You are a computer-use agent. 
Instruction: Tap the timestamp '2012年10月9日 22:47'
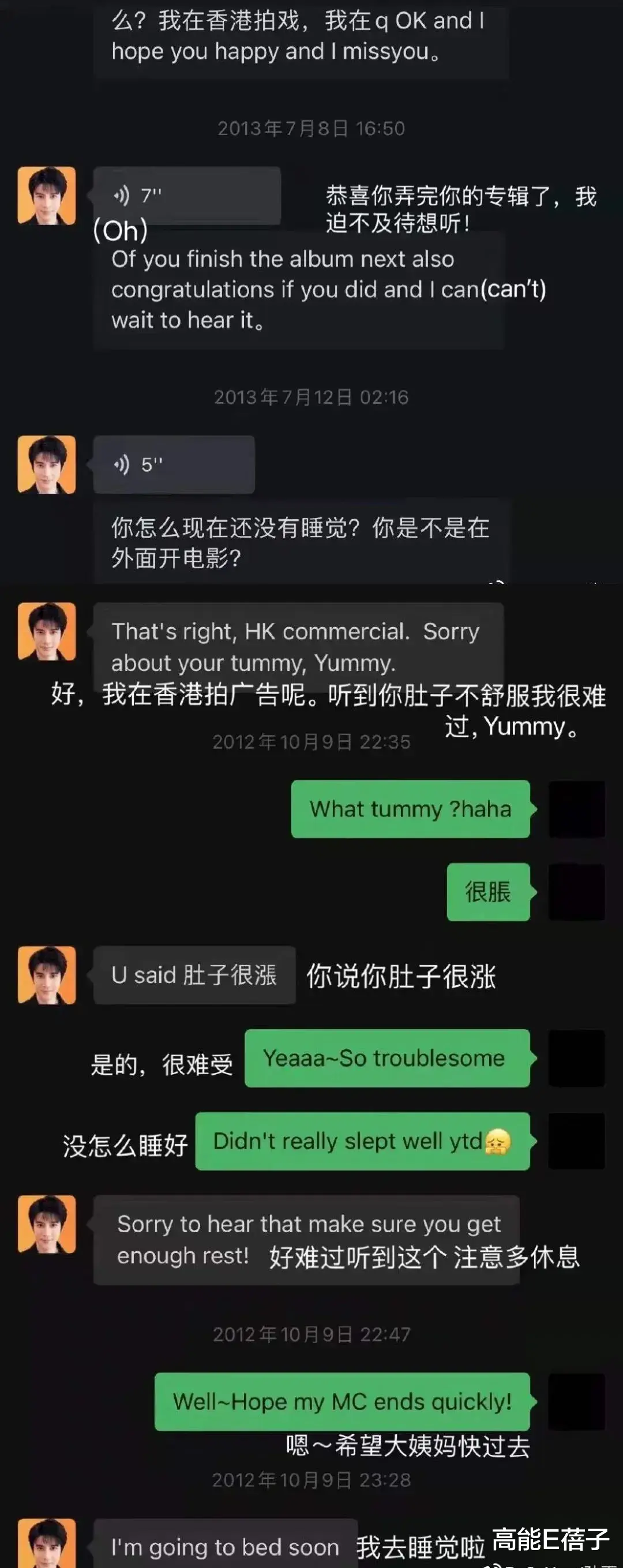[311, 1334]
